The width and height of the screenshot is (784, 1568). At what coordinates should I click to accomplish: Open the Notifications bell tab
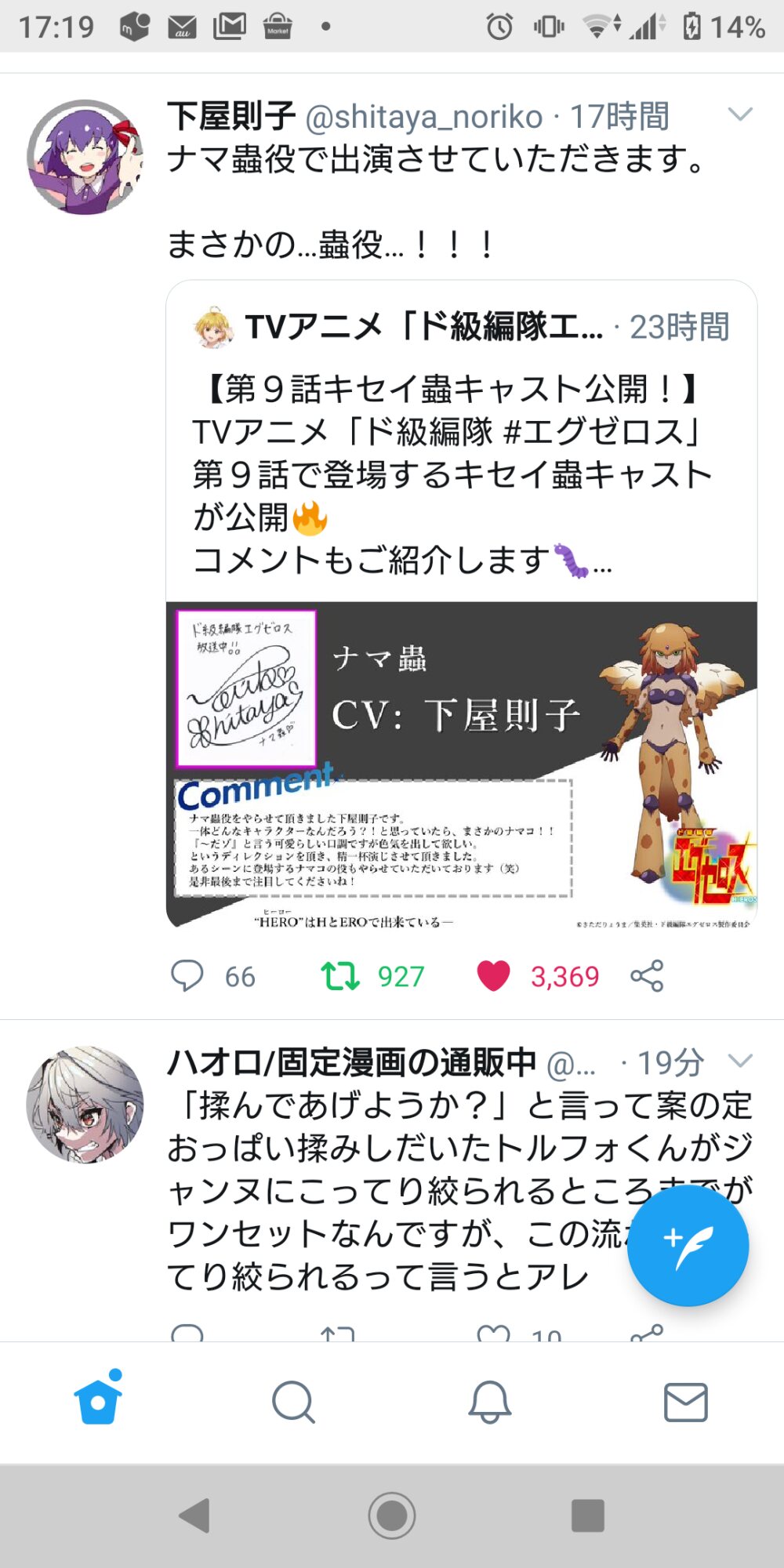pos(490,1402)
